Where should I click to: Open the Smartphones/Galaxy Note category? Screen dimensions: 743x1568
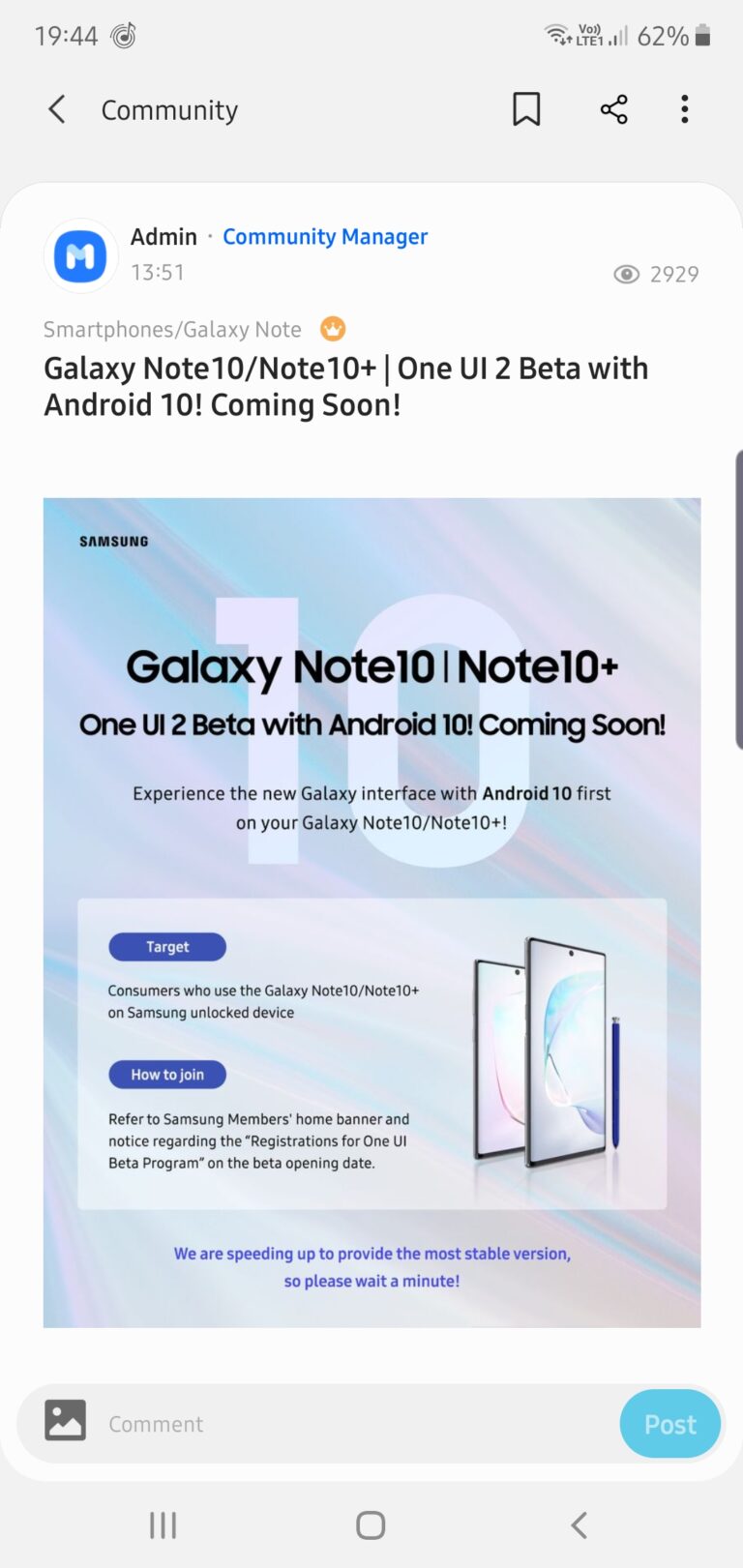pos(172,330)
